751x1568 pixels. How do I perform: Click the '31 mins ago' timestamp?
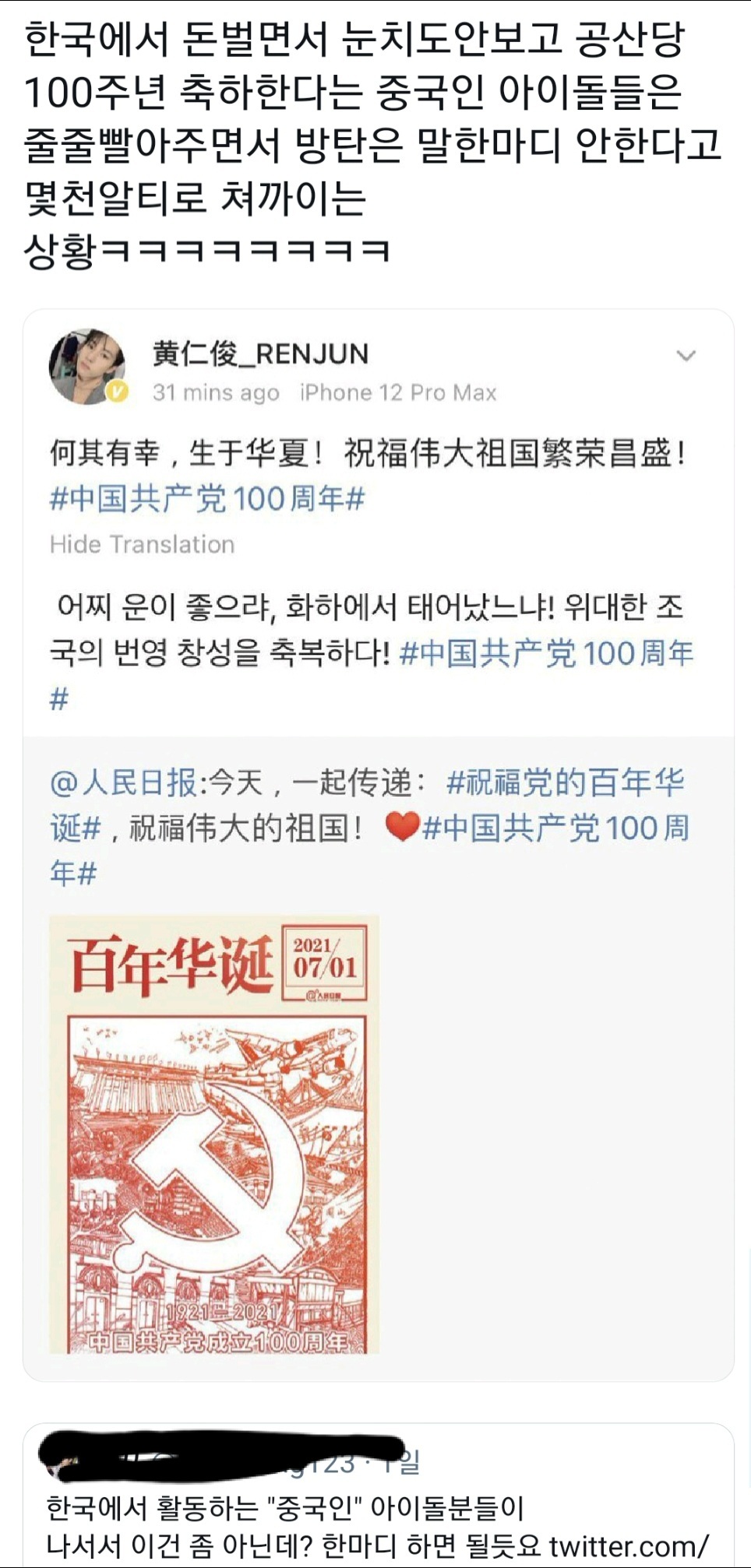click(217, 392)
